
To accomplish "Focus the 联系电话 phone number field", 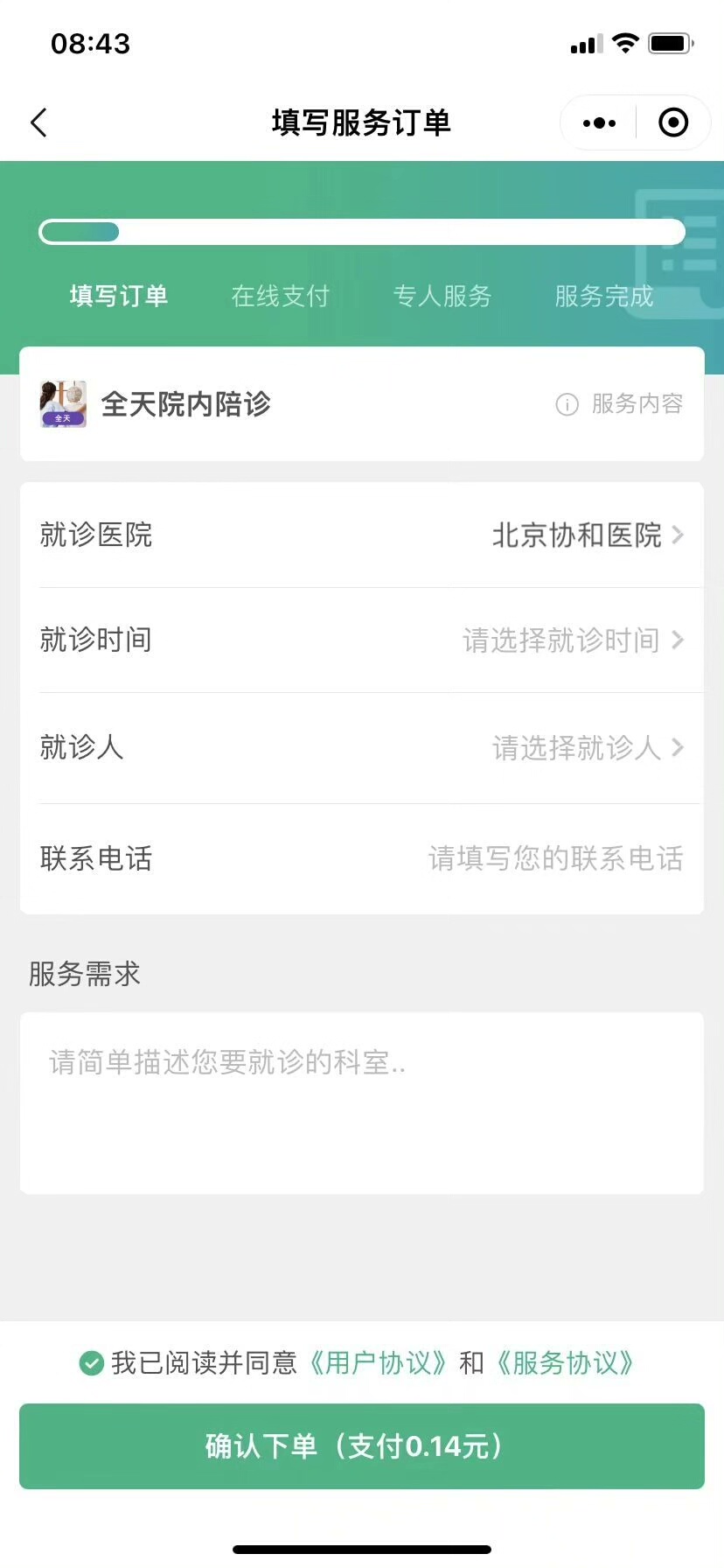I will [555, 858].
